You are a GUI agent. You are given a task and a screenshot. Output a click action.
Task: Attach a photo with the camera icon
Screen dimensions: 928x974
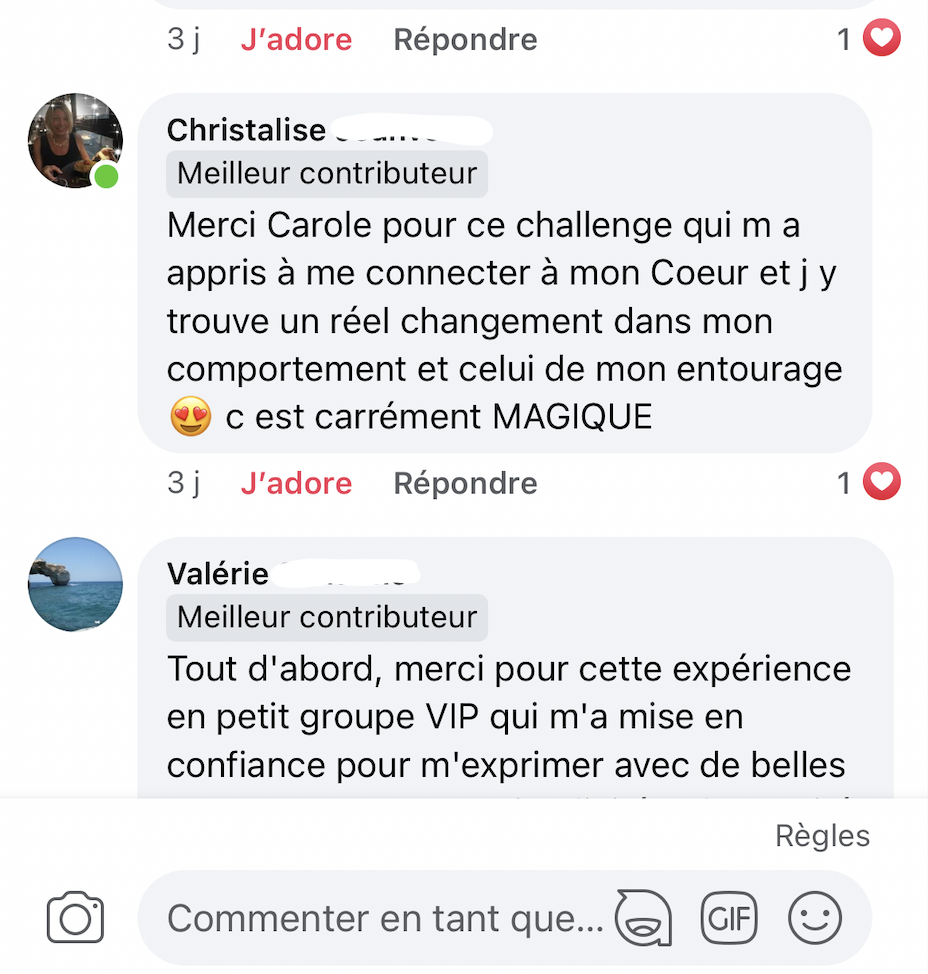[x=76, y=917]
